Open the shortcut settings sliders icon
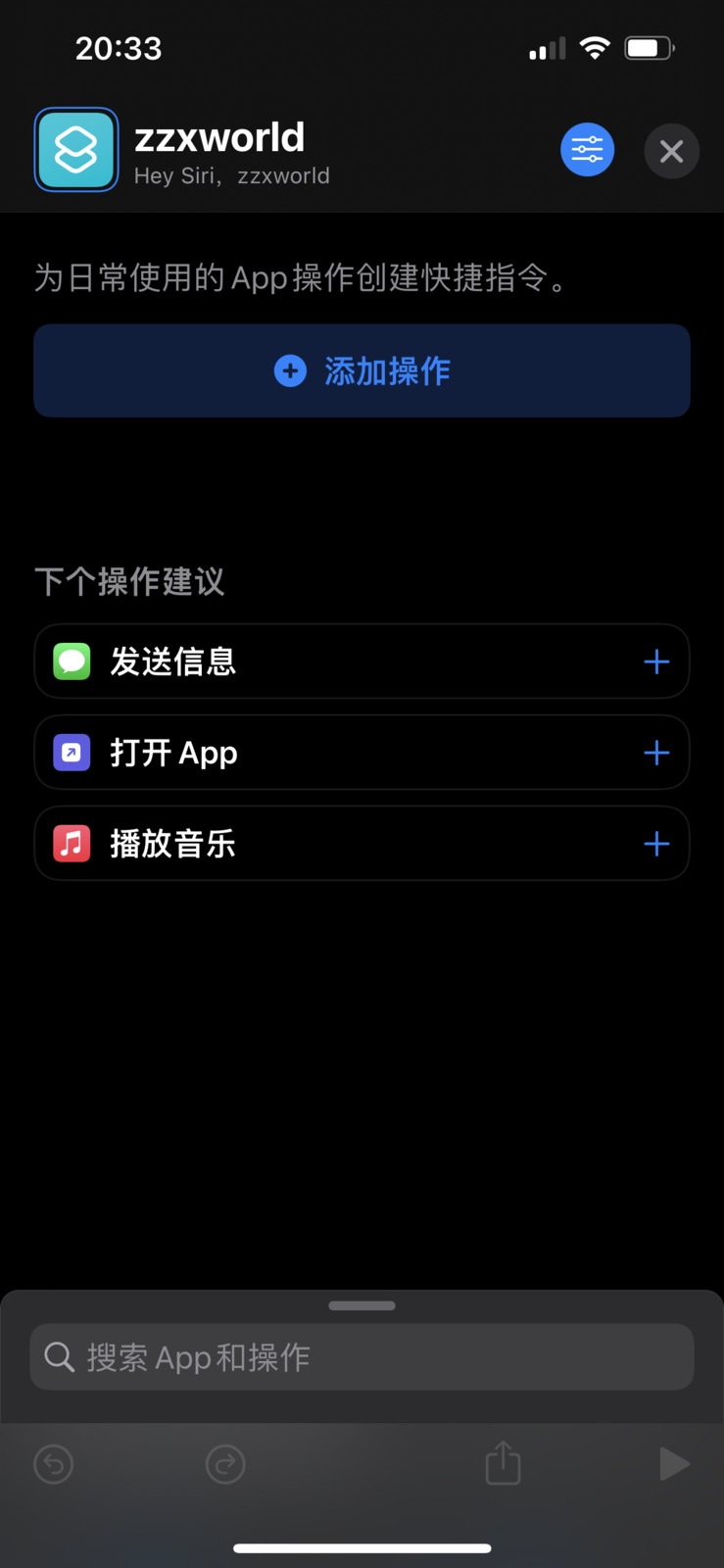724x1568 pixels. point(587,149)
